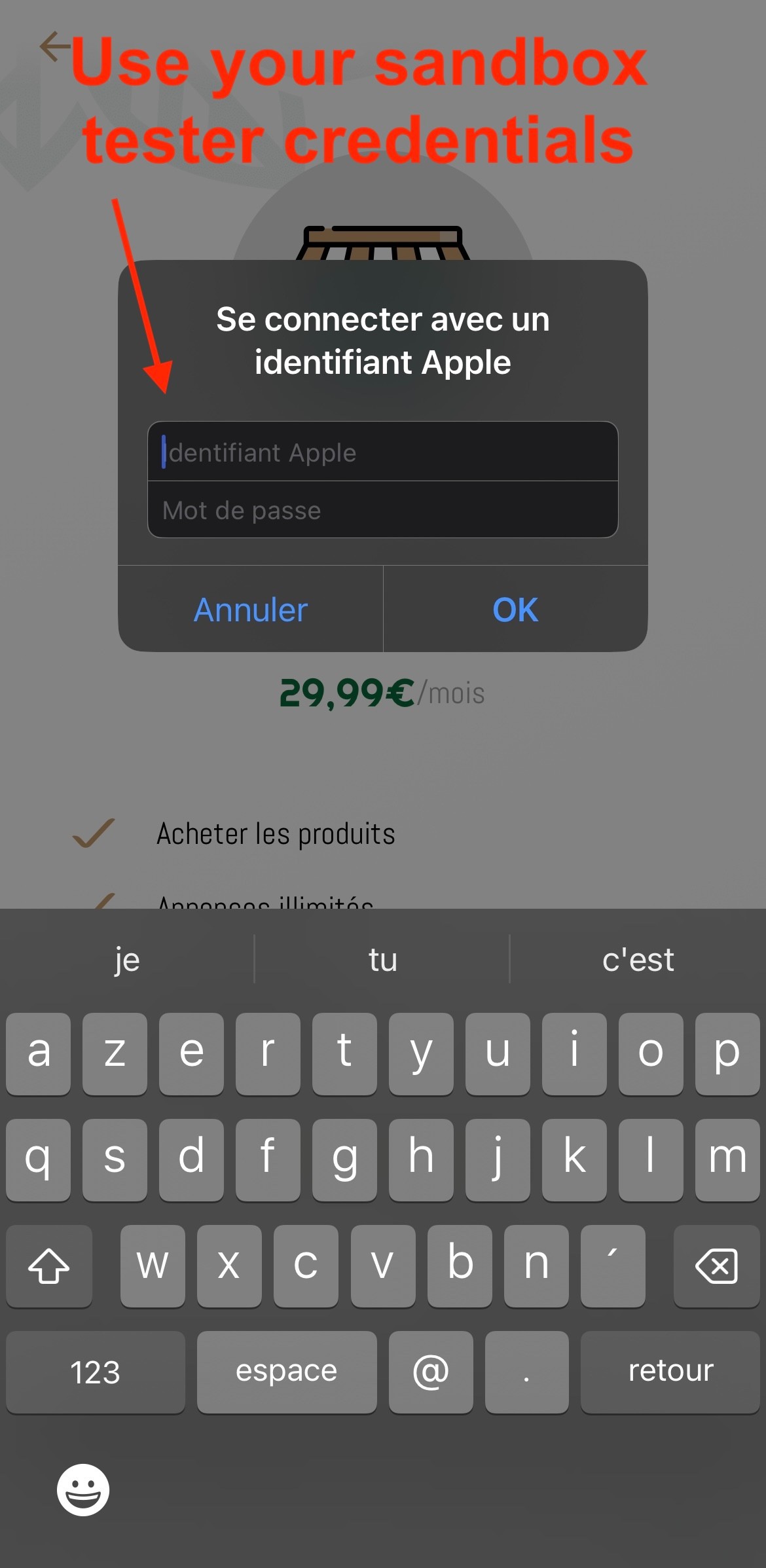Pick the 'c'est' keyboard suggestion
Screen dimensions: 766x1568
638,960
